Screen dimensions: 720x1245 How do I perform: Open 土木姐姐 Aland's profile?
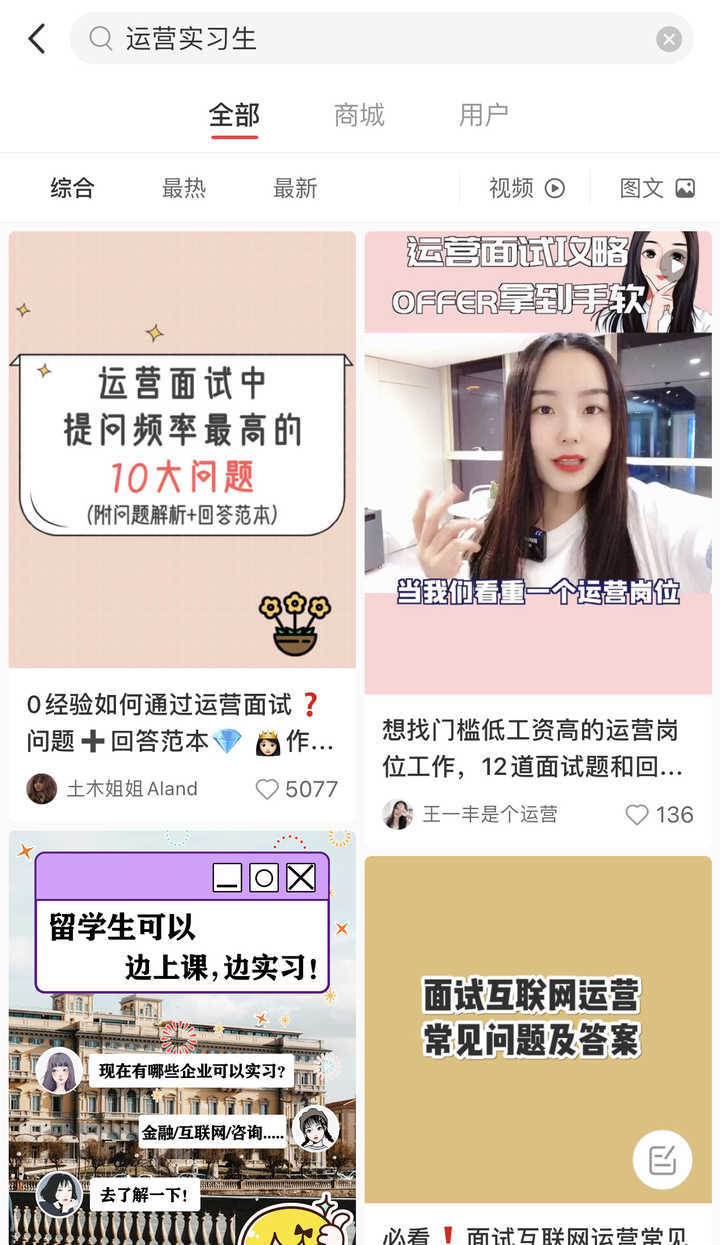[x=42, y=789]
